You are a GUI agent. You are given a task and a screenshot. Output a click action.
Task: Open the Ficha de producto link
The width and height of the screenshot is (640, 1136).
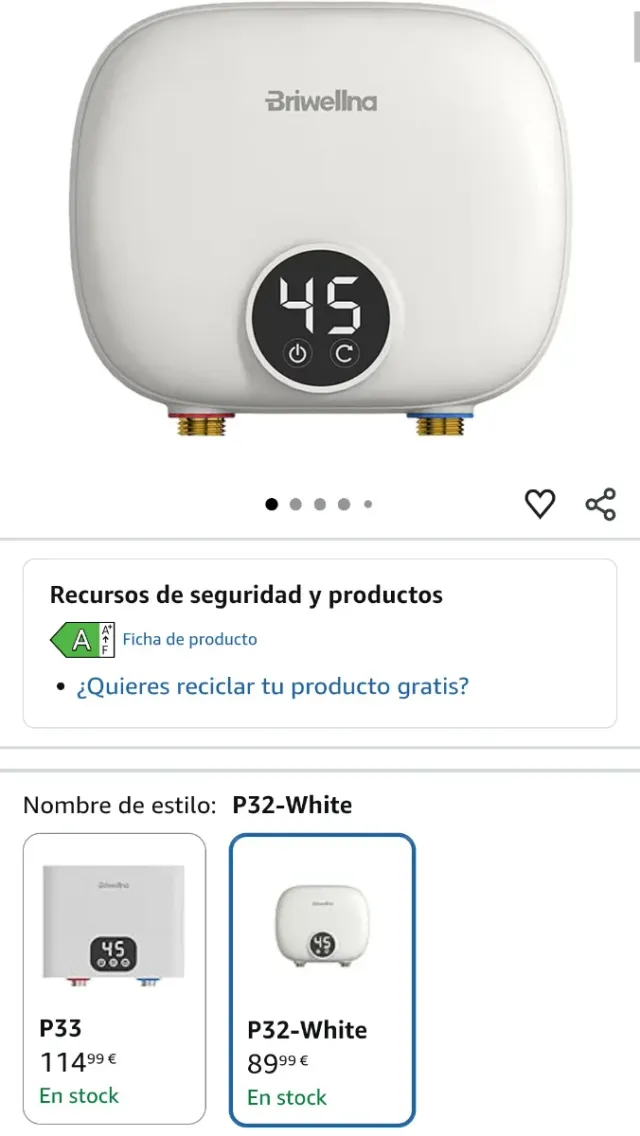pos(190,640)
